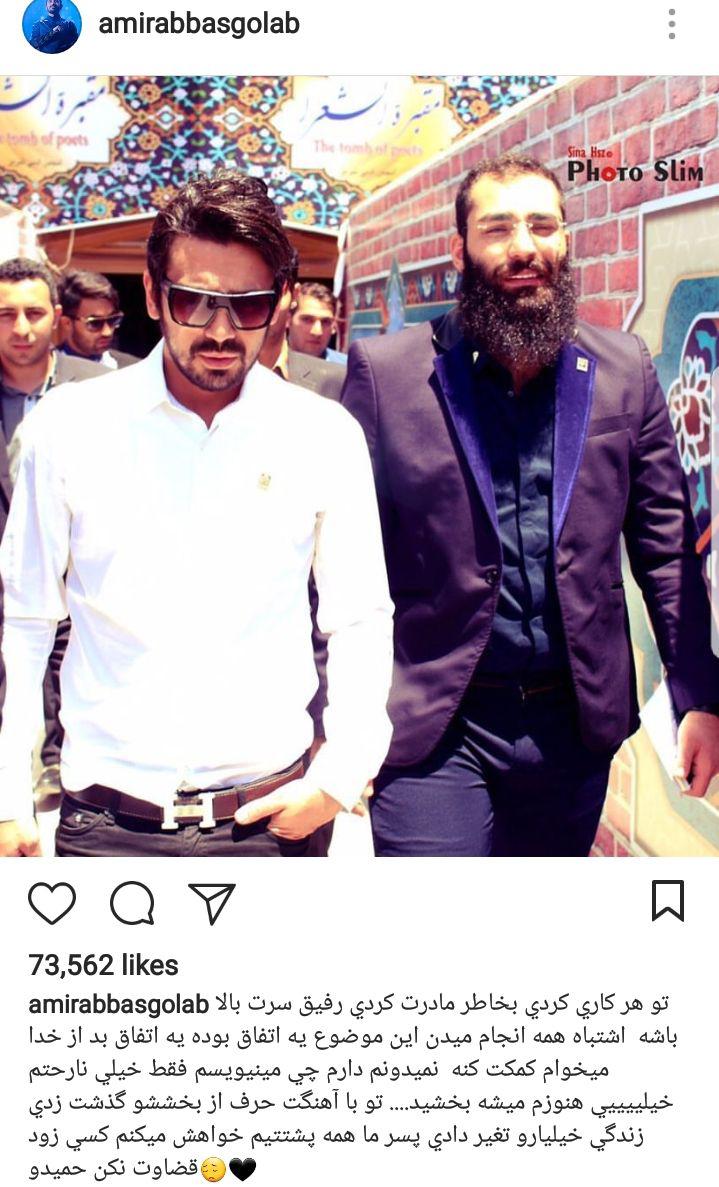View the 73,562 likes list
719x1187 pixels.
103,965
